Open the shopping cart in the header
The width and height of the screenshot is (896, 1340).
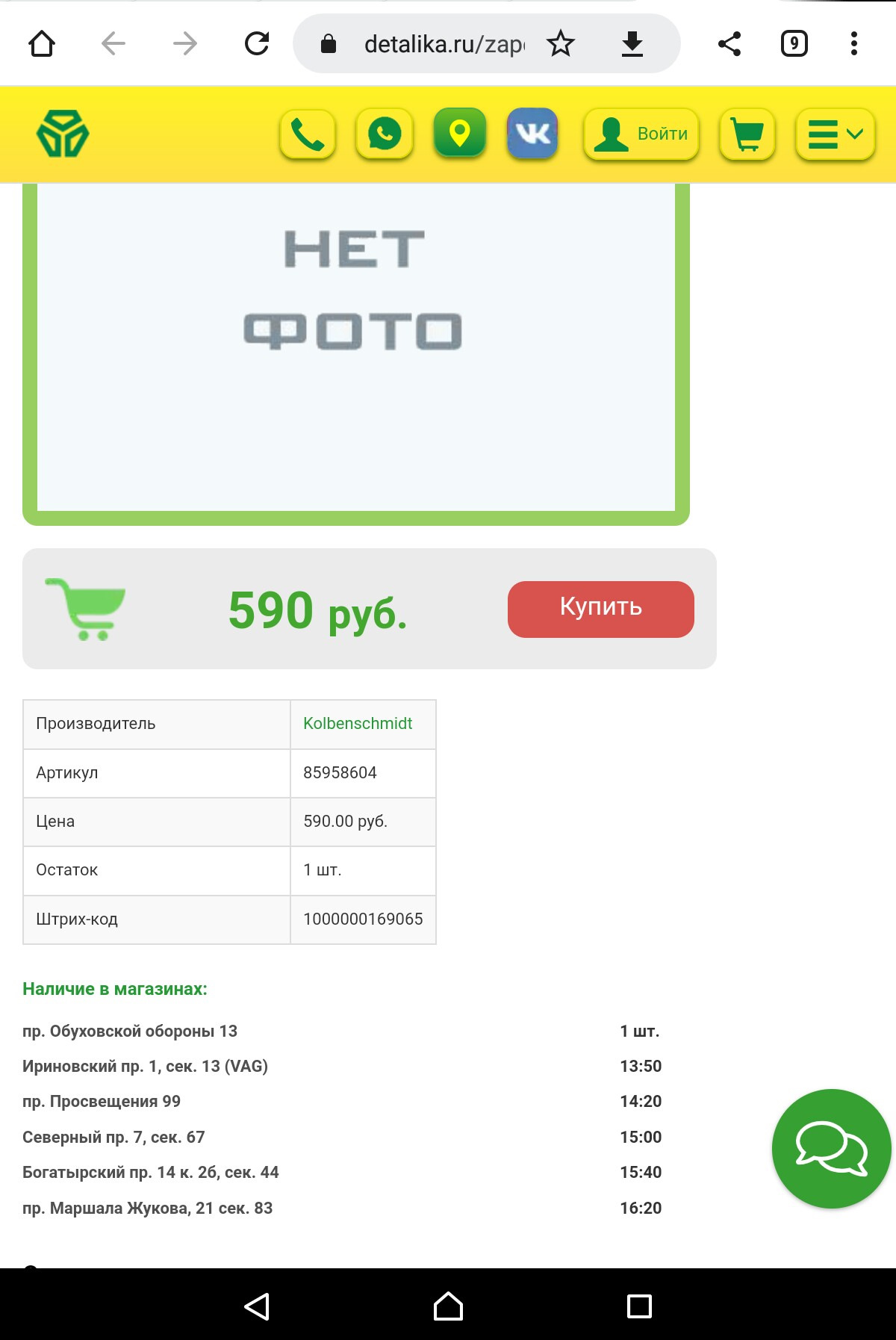pos(747,134)
